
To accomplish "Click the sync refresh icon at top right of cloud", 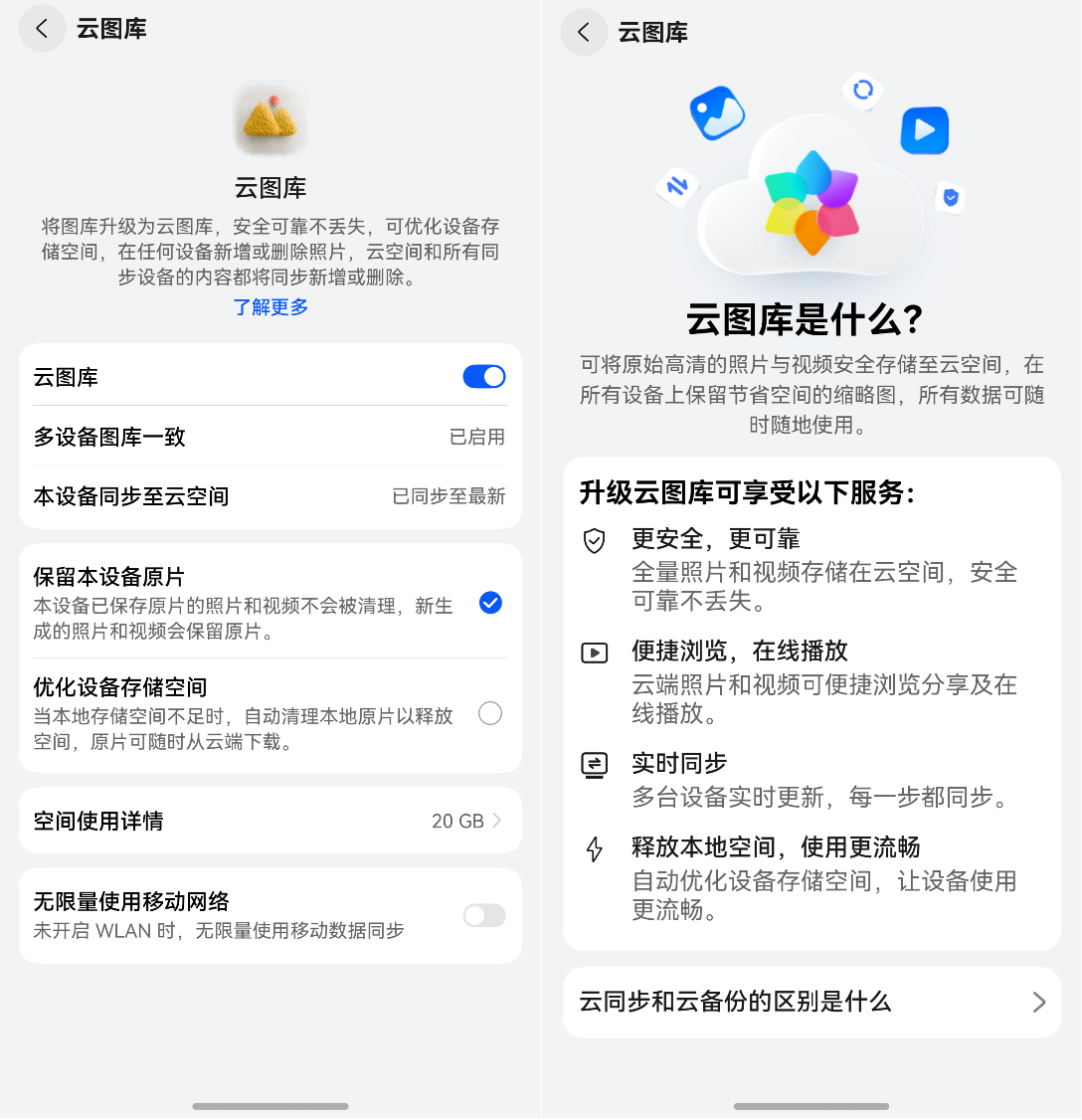I will (863, 91).
